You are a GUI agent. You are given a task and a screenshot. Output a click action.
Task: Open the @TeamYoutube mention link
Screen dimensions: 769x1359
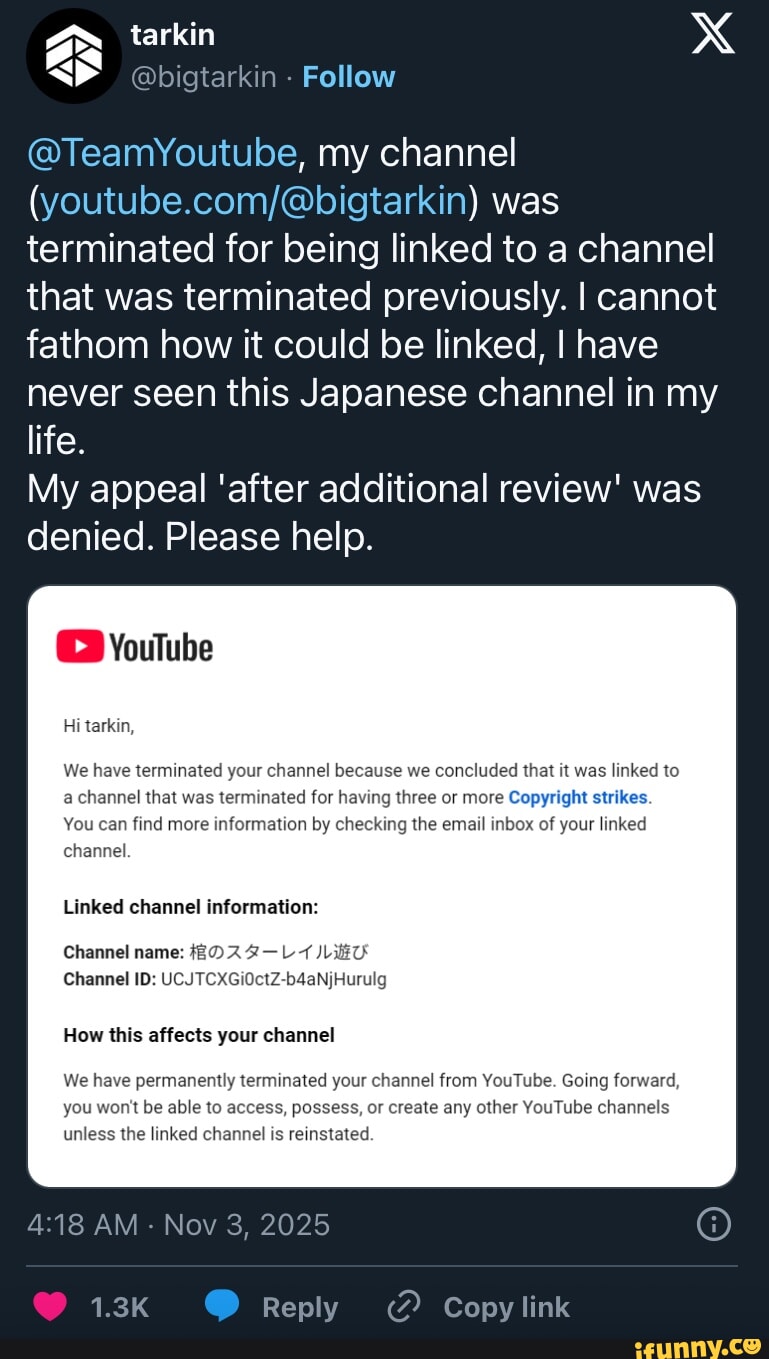[160, 152]
